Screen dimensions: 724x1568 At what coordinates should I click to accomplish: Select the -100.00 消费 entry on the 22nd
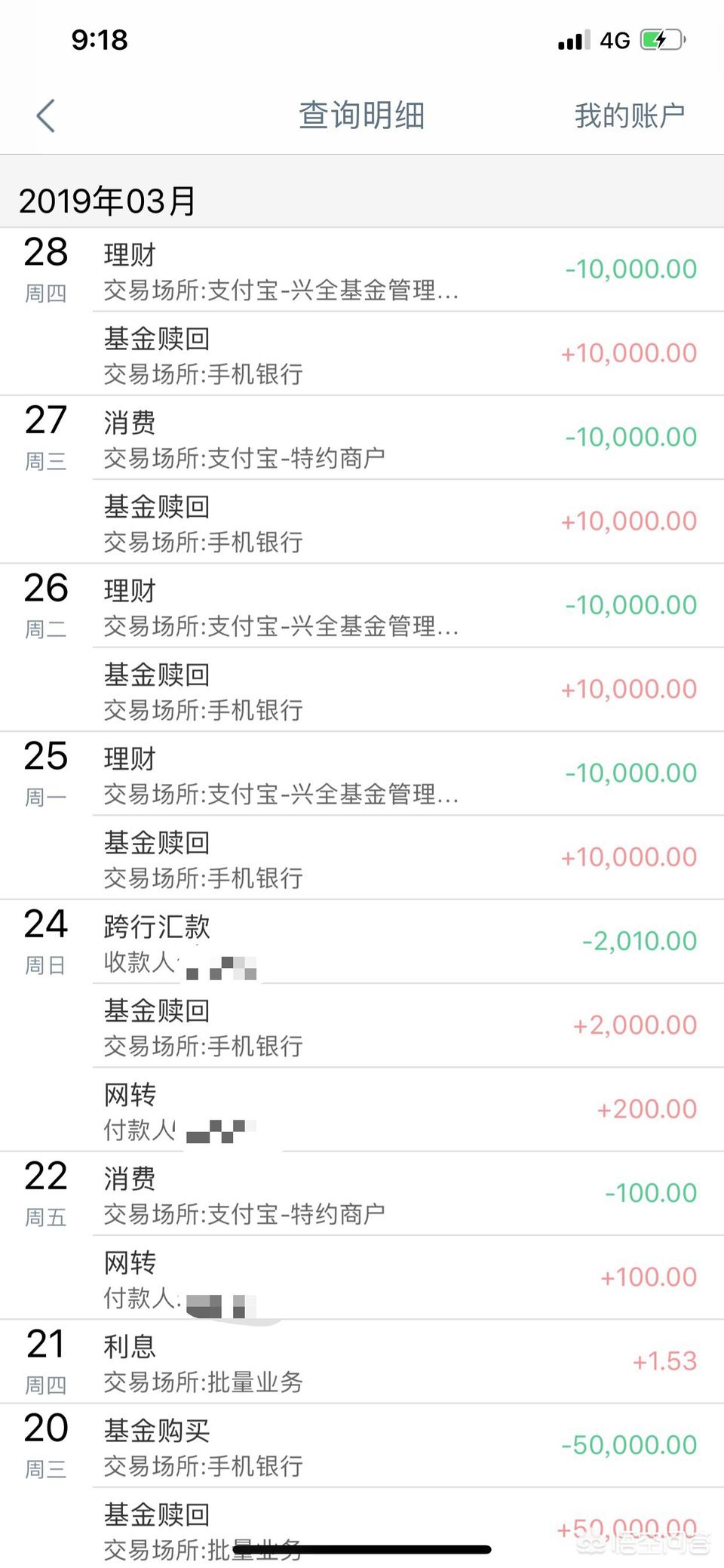click(x=650, y=1192)
